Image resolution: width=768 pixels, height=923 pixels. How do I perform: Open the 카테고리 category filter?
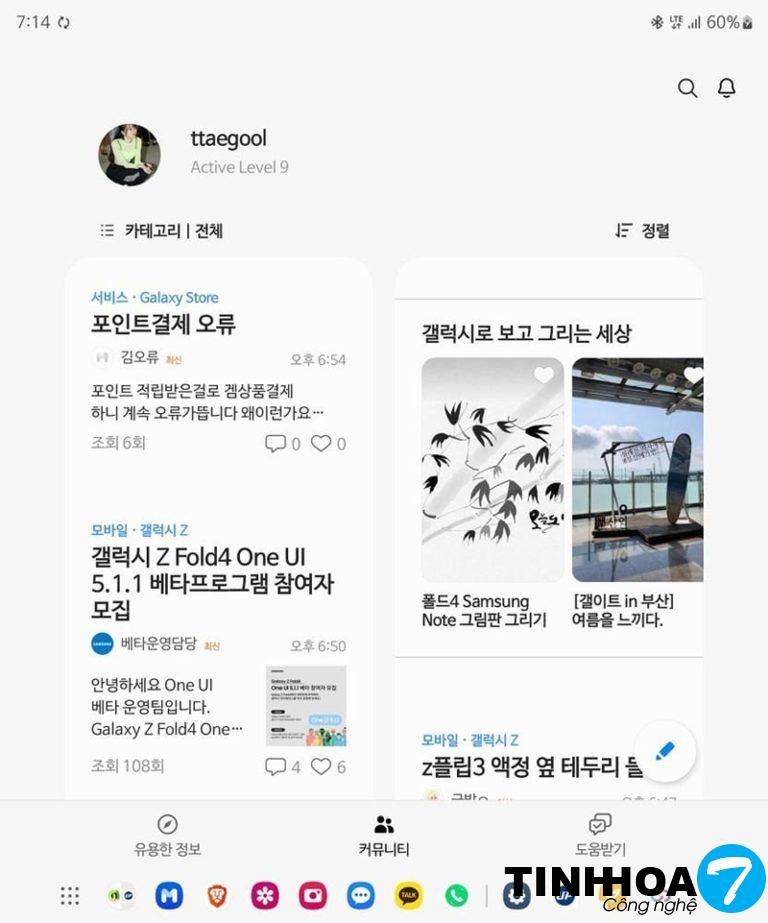click(162, 231)
